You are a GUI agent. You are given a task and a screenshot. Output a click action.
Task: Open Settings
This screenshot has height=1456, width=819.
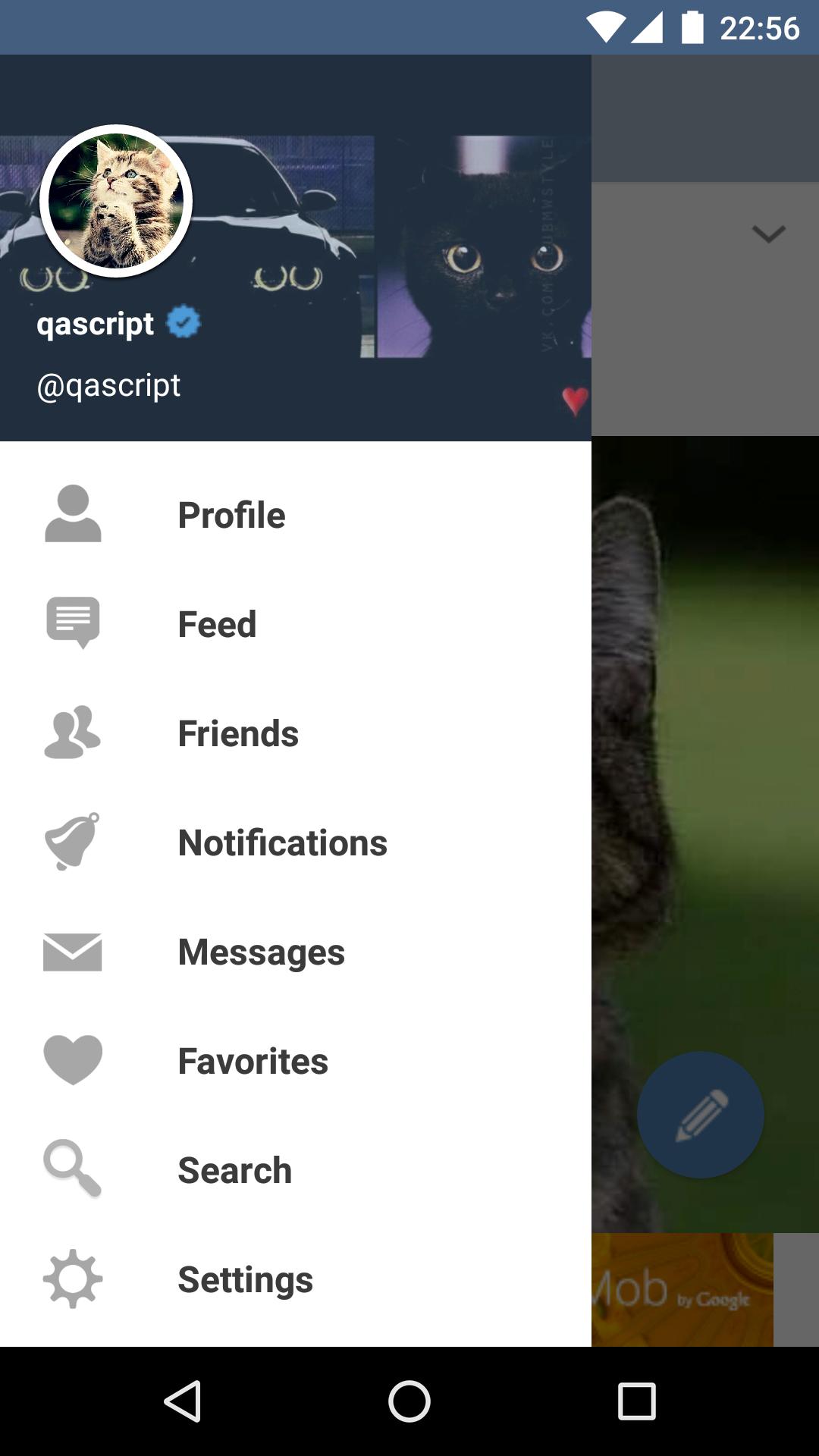(x=245, y=1279)
